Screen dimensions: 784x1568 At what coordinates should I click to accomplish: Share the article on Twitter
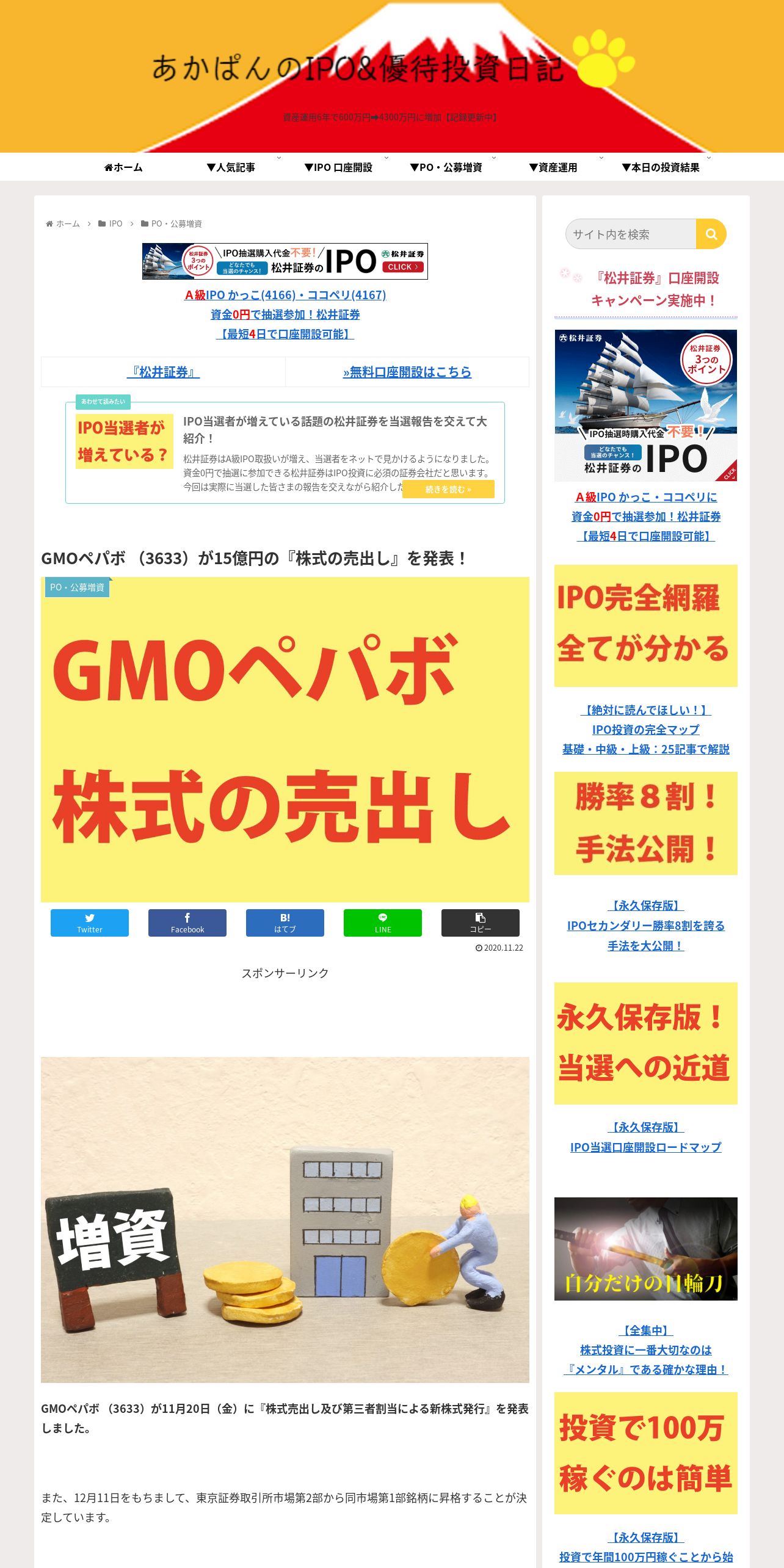90,923
